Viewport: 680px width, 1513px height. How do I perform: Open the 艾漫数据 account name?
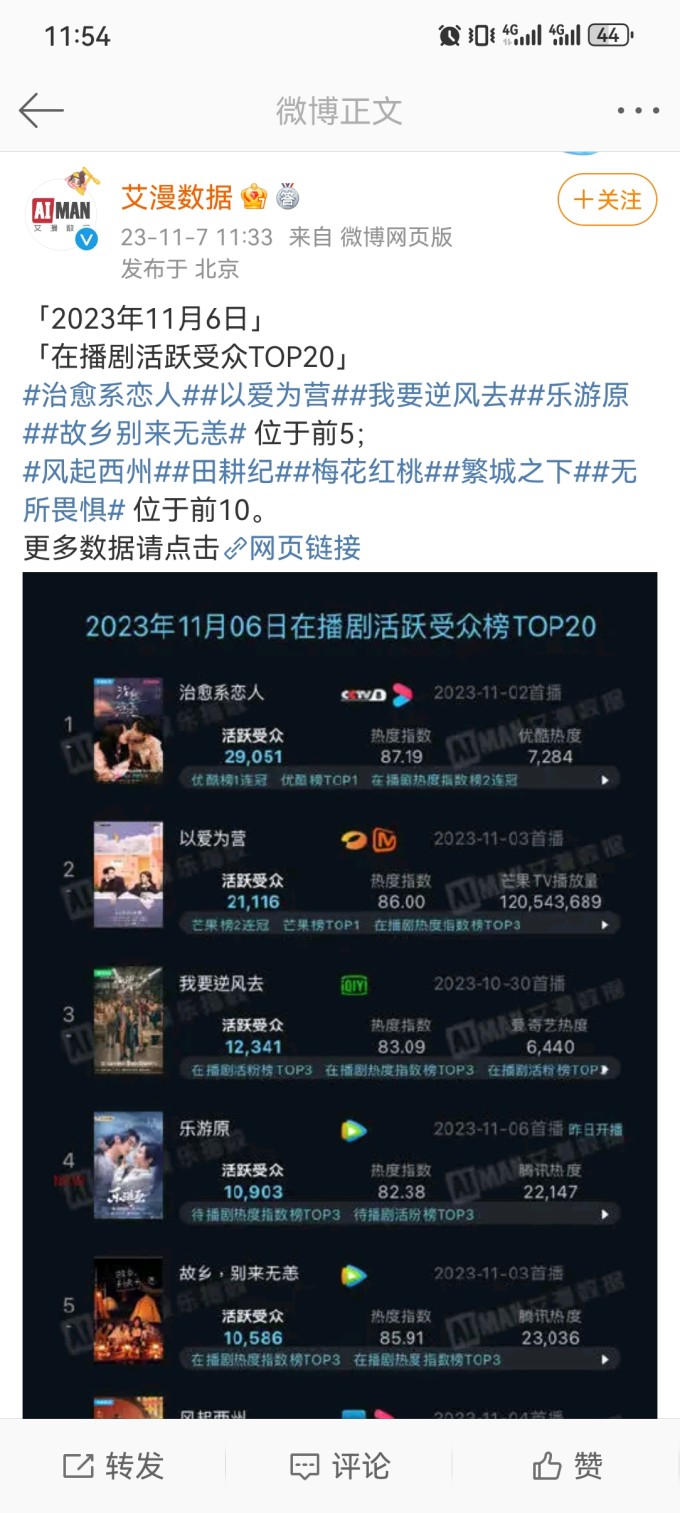[x=177, y=197]
